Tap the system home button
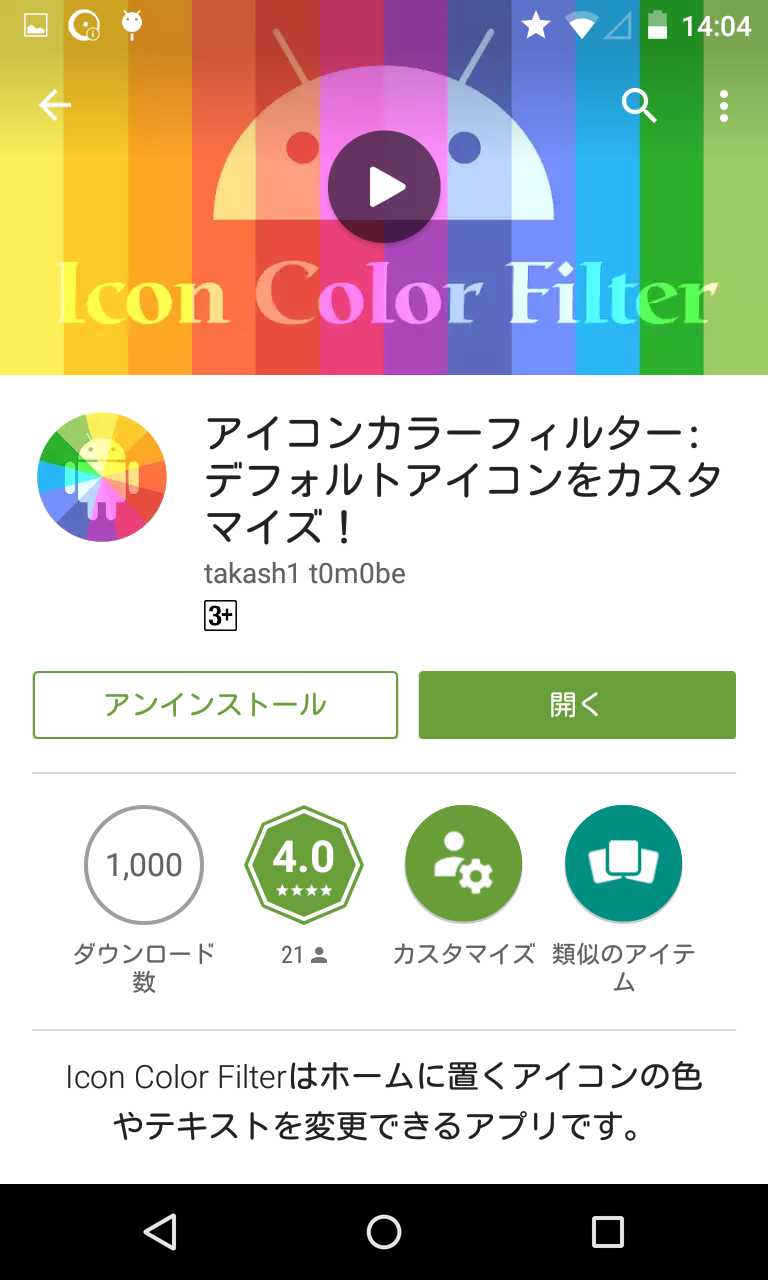 (384, 1232)
